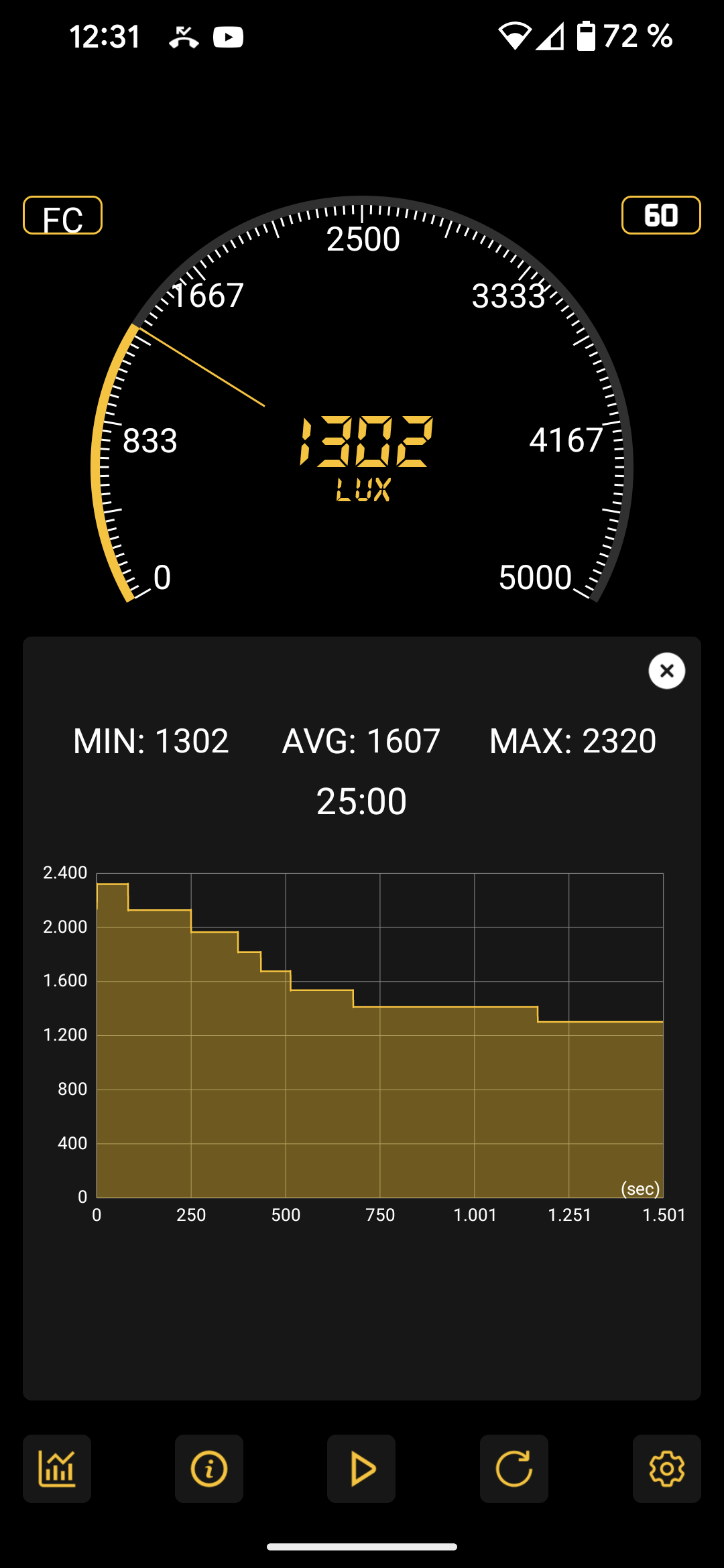
Task: Tap the missed call notification icon
Action: [x=182, y=37]
